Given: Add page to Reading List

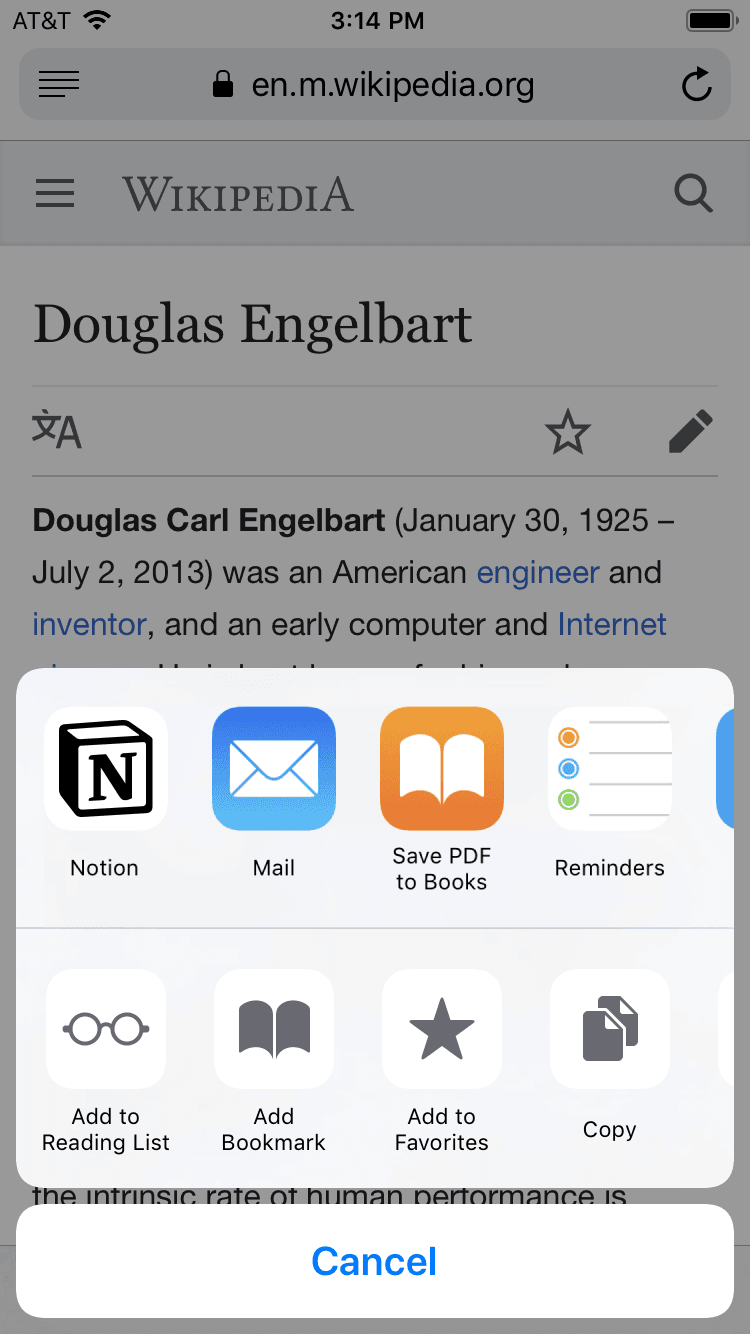Looking at the screenshot, I should tap(105, 1029).
